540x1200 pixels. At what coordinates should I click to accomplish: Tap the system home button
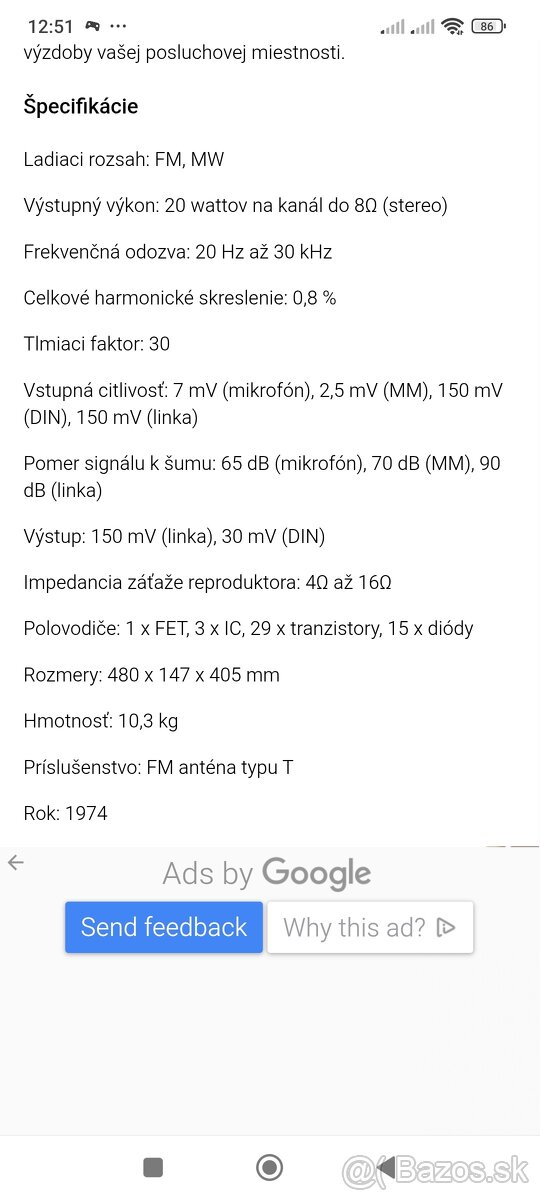pos(269,1167)
